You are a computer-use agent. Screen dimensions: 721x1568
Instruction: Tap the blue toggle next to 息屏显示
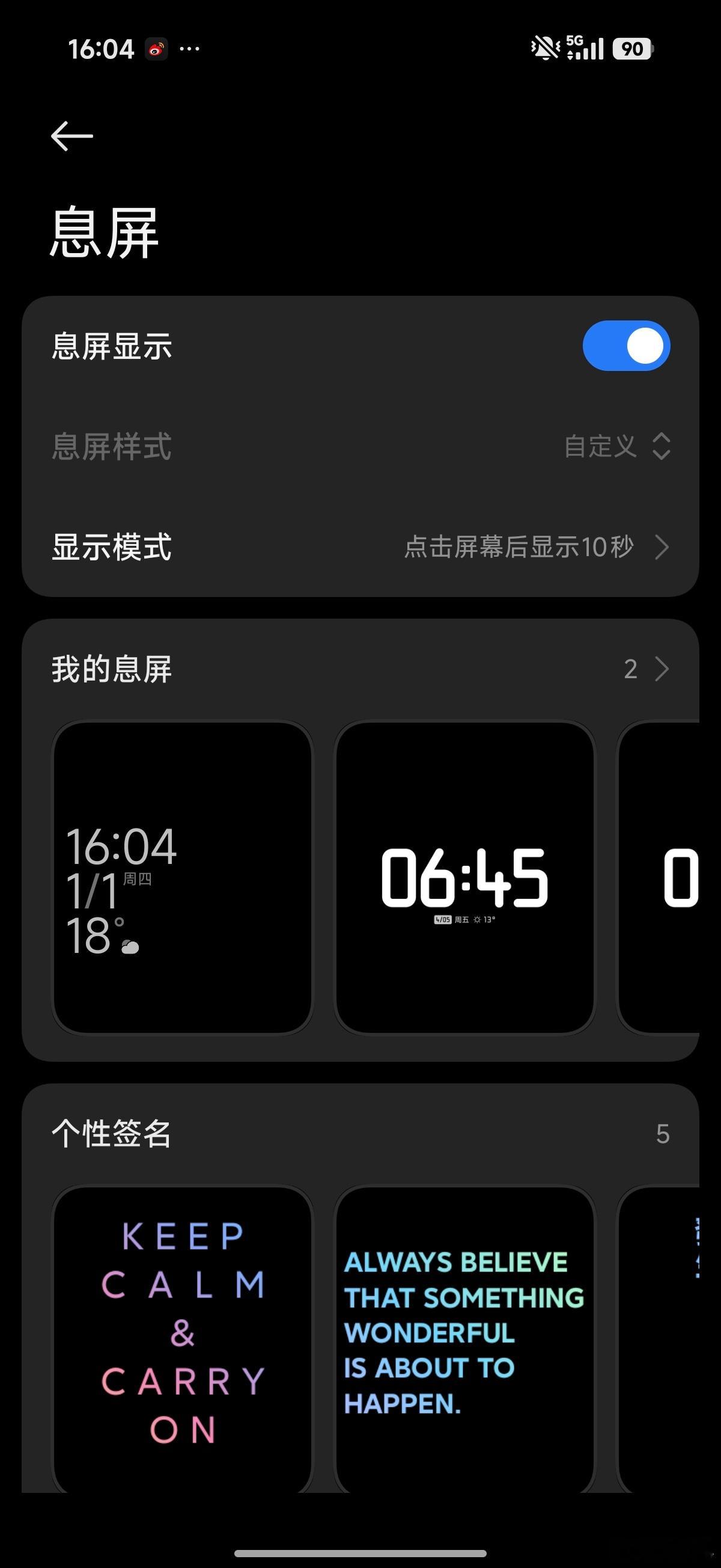coord(626,345)
